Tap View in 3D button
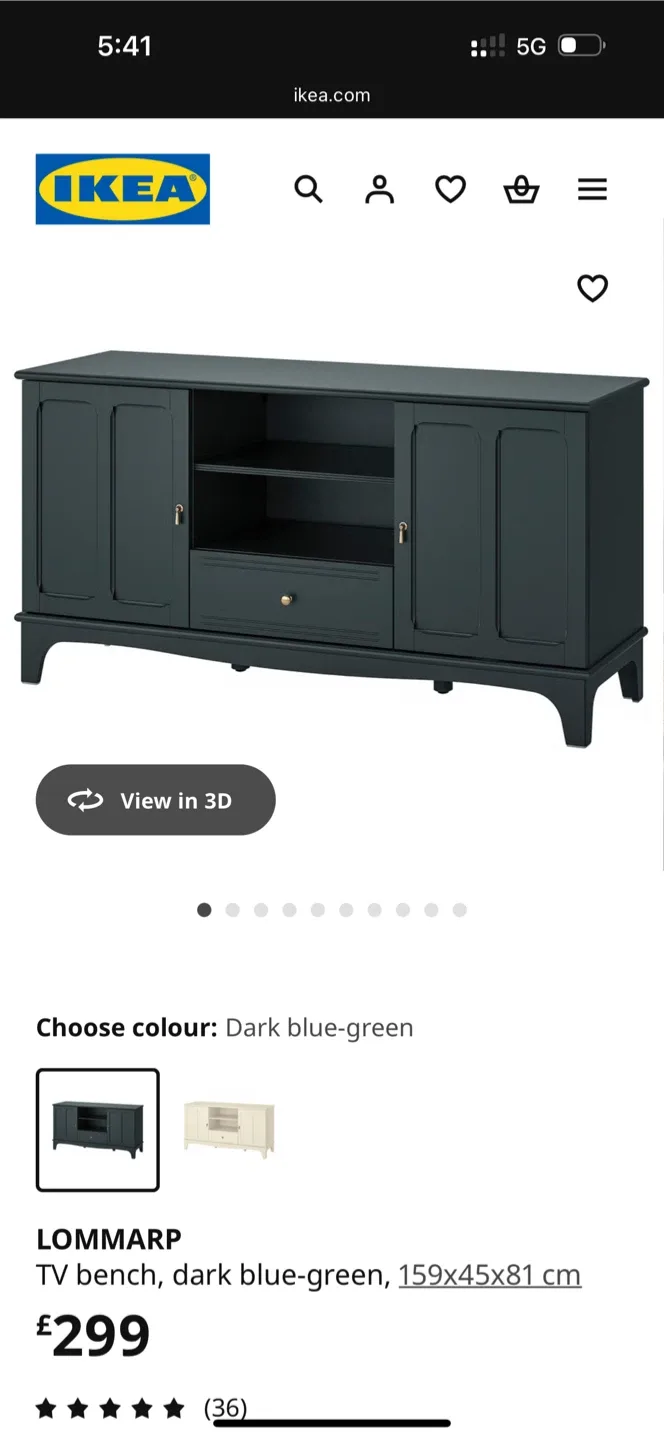The width and height of the screenshot is (664, 1440). [155, 800]
